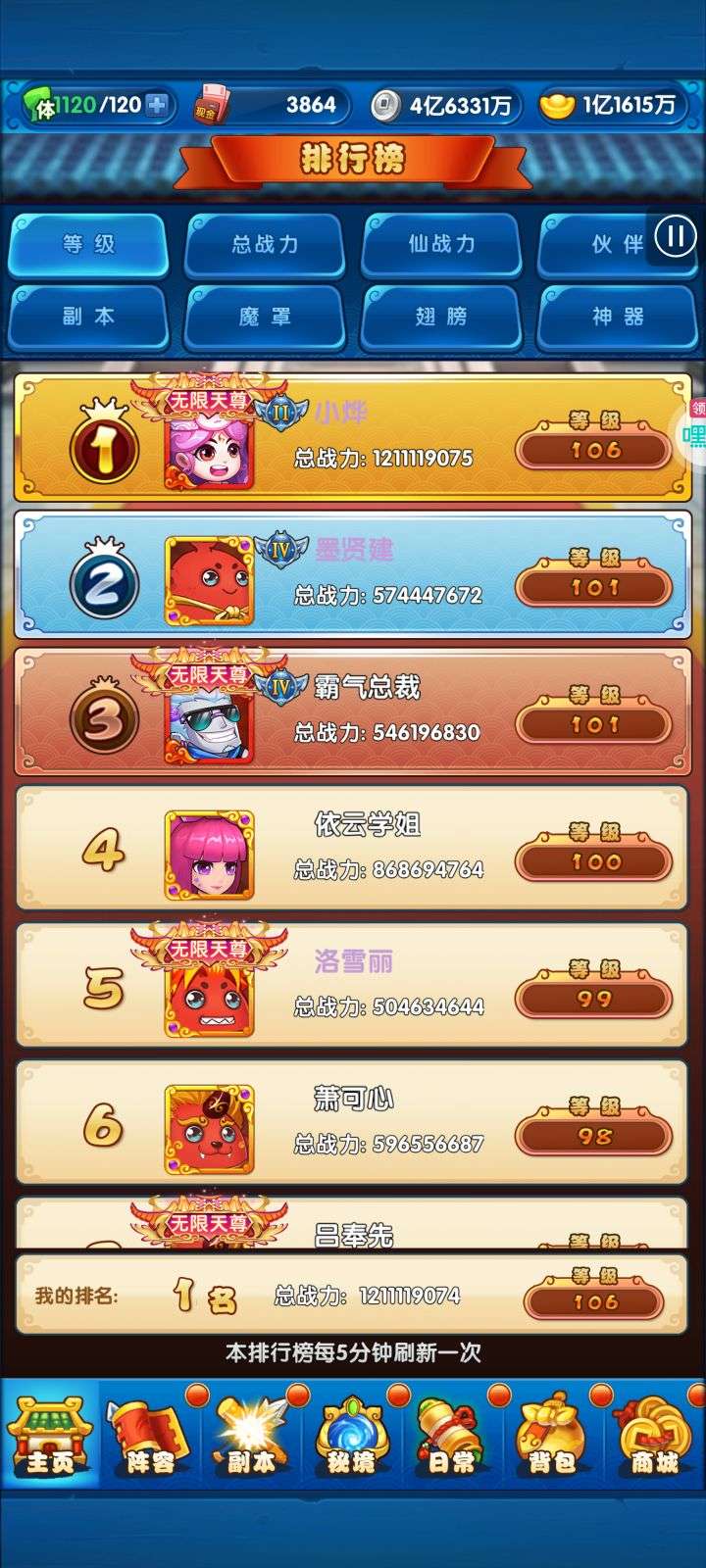
Task: Go to 秘境 in bottom navigation
Action: pos(352,1436)
